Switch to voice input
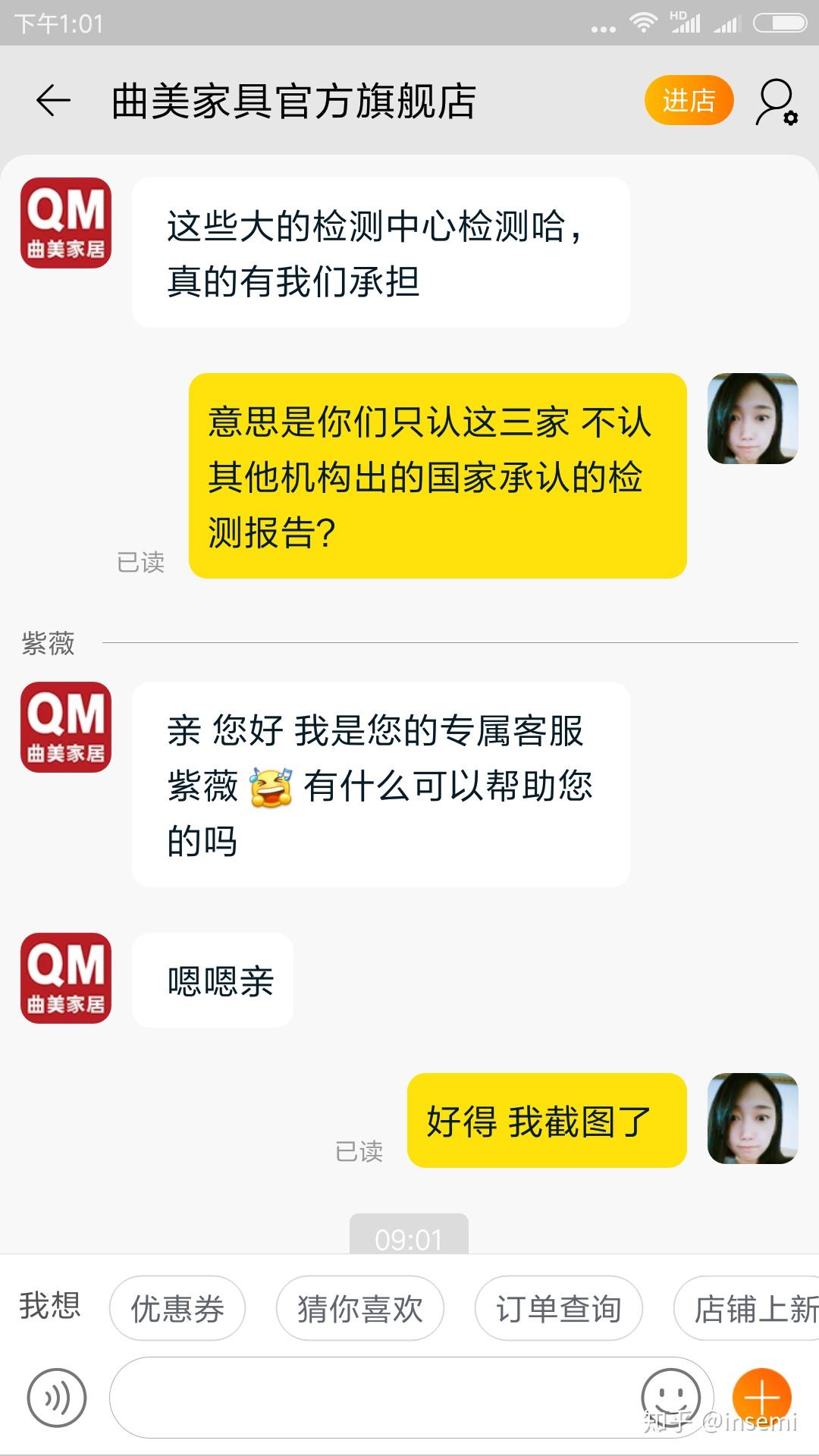This screenshot has width=819, height=1456. (57, 1398)
